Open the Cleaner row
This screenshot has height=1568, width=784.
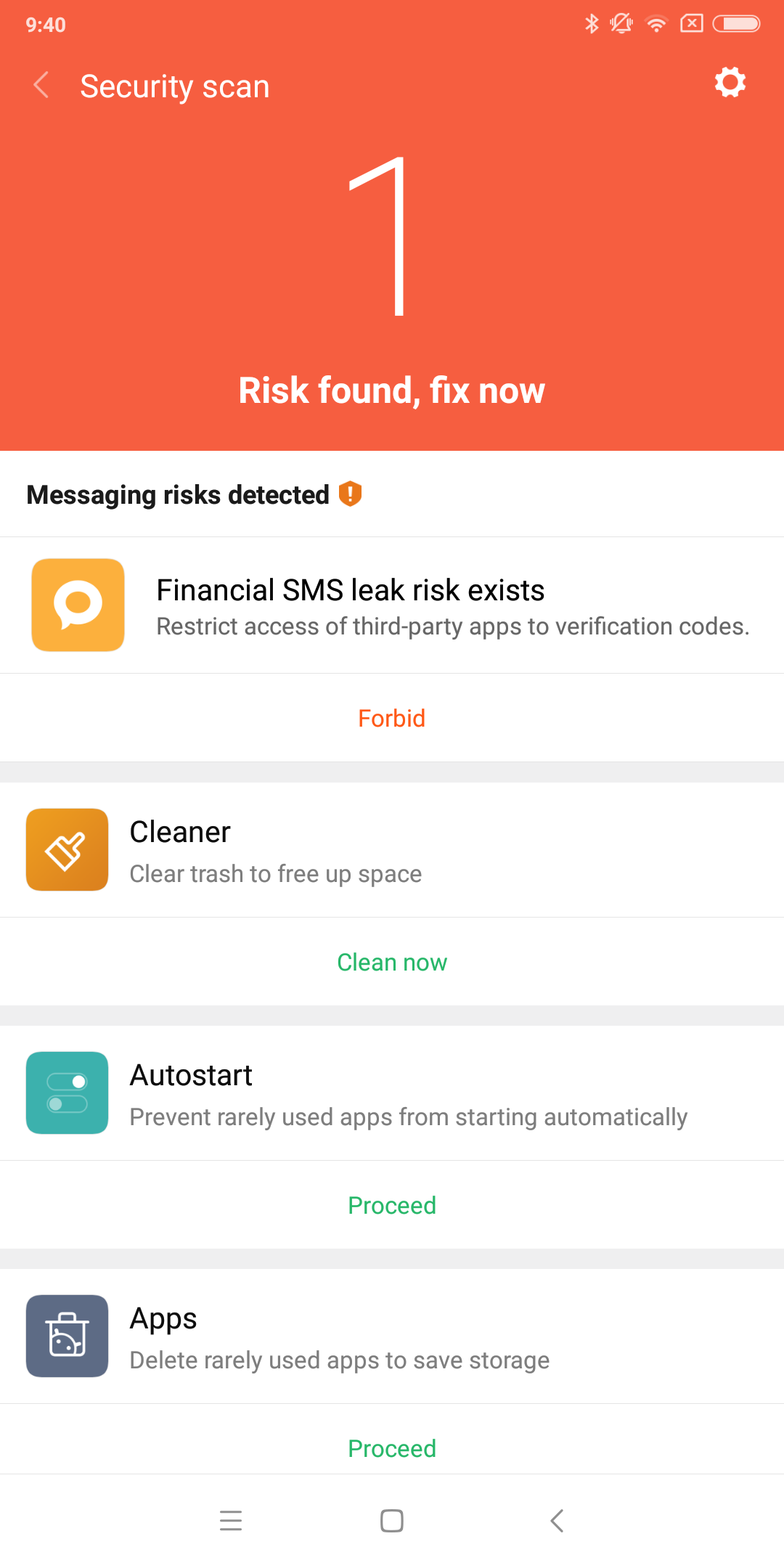[392, 850]
